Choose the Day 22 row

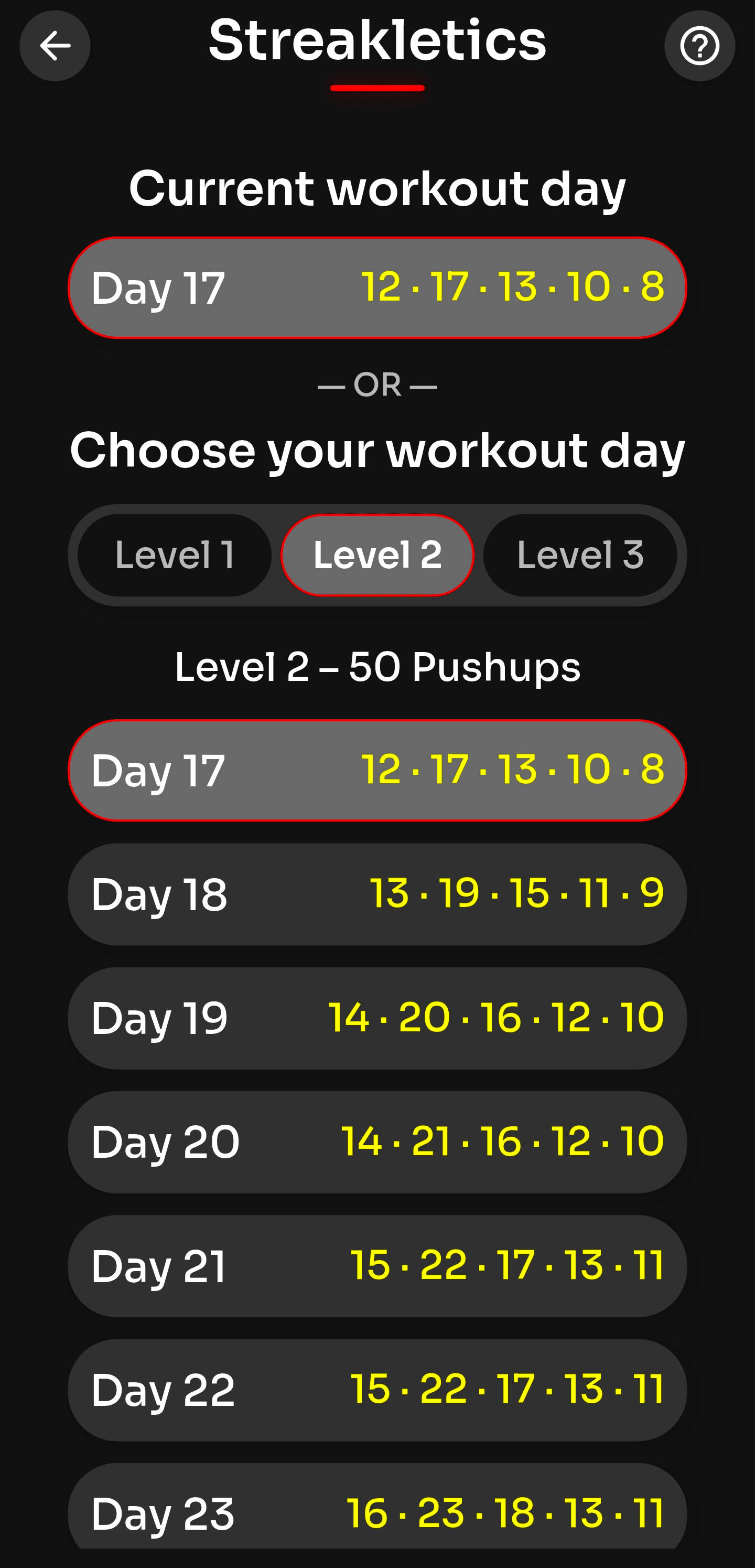point(377,1390)
